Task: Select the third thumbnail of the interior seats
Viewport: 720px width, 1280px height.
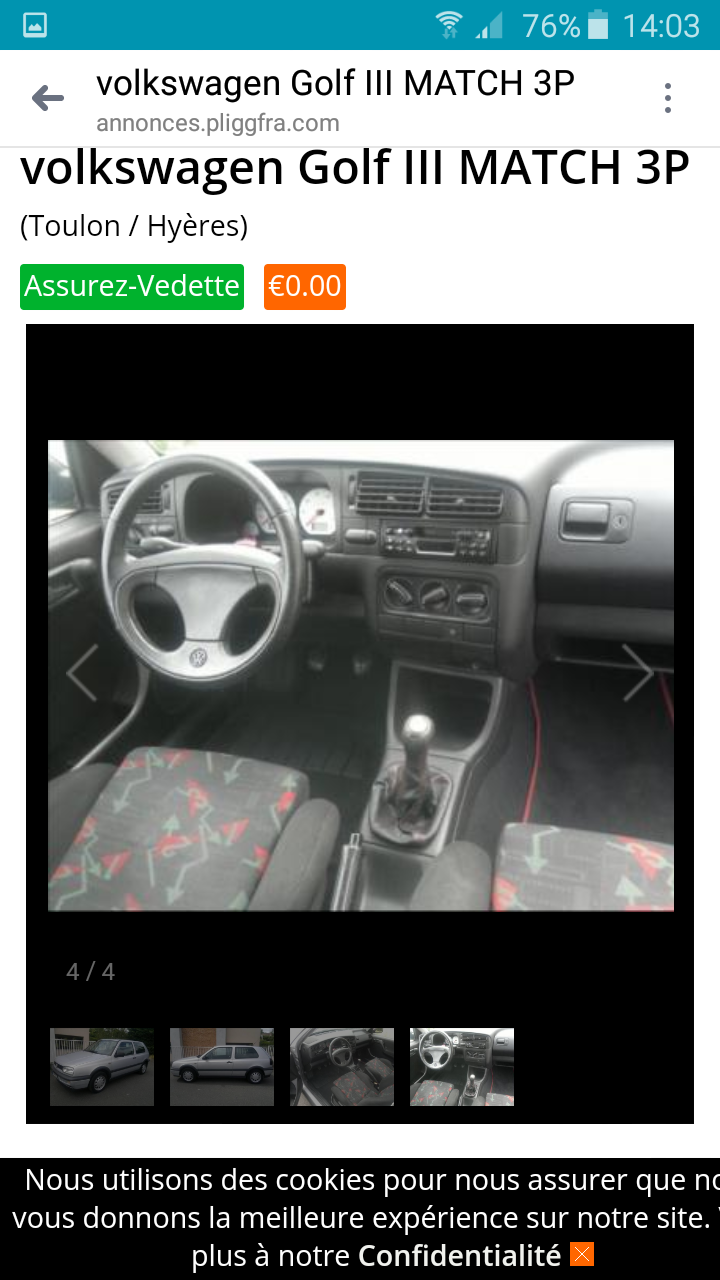Action: click(342, 1067)
